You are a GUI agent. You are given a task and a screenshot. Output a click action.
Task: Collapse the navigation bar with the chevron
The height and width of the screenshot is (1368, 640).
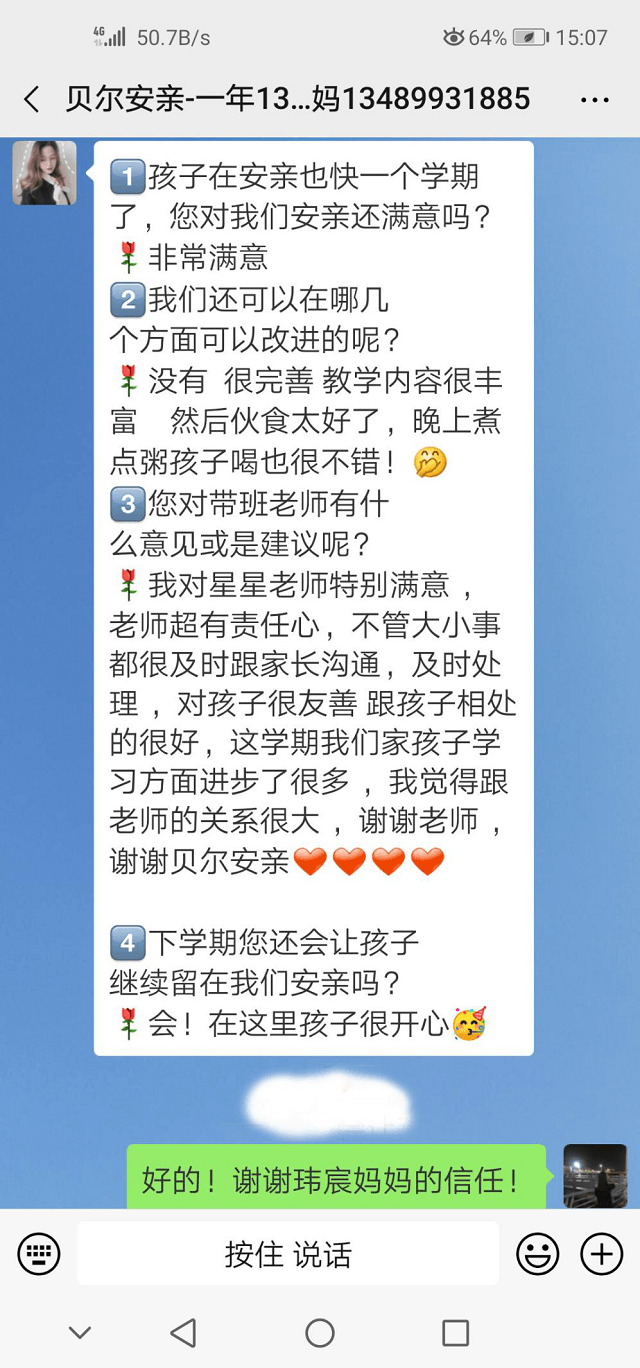click(x=79, y=1332)
